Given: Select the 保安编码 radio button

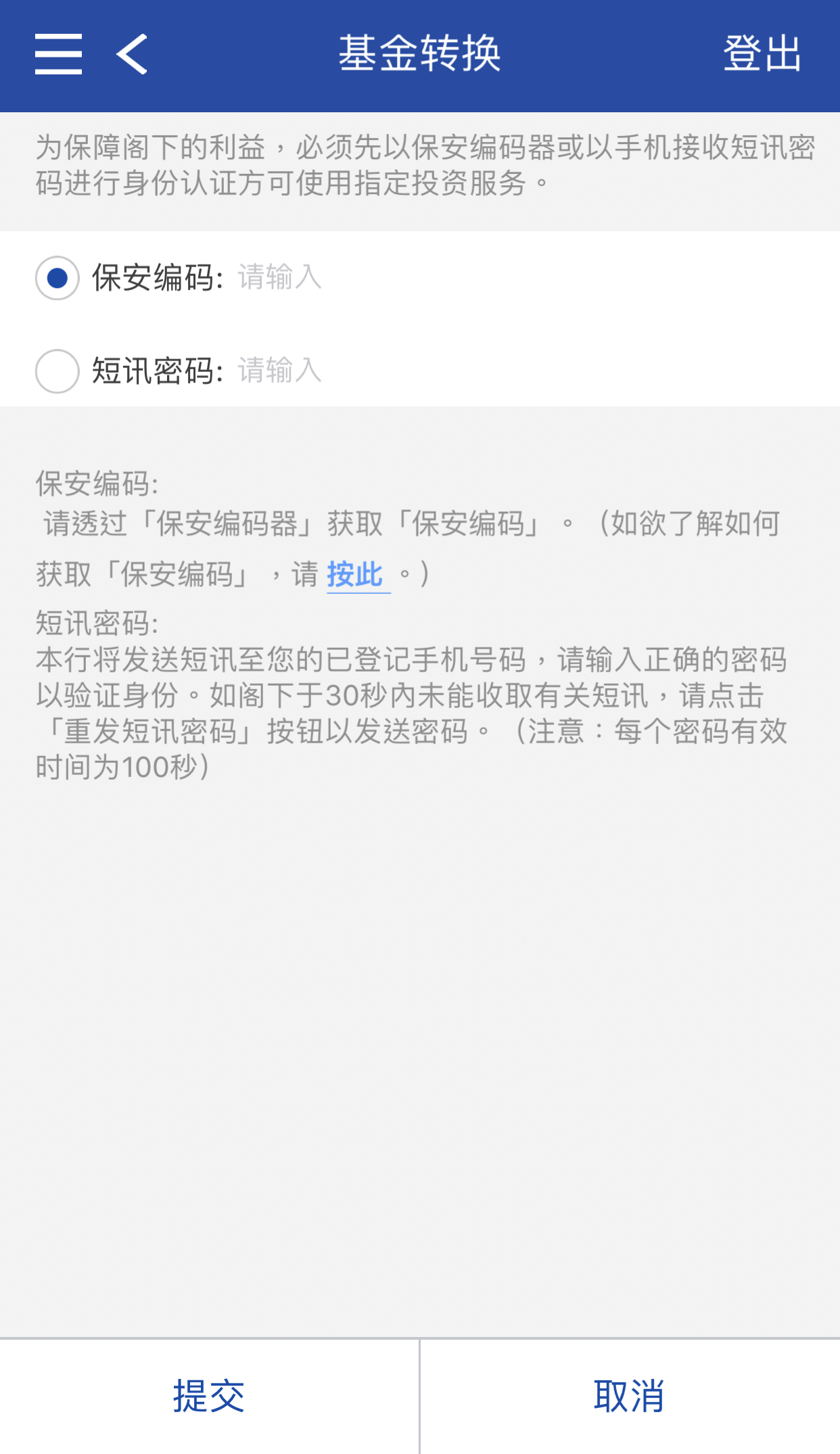Looking at the screenshot, I should click(57, 278).
